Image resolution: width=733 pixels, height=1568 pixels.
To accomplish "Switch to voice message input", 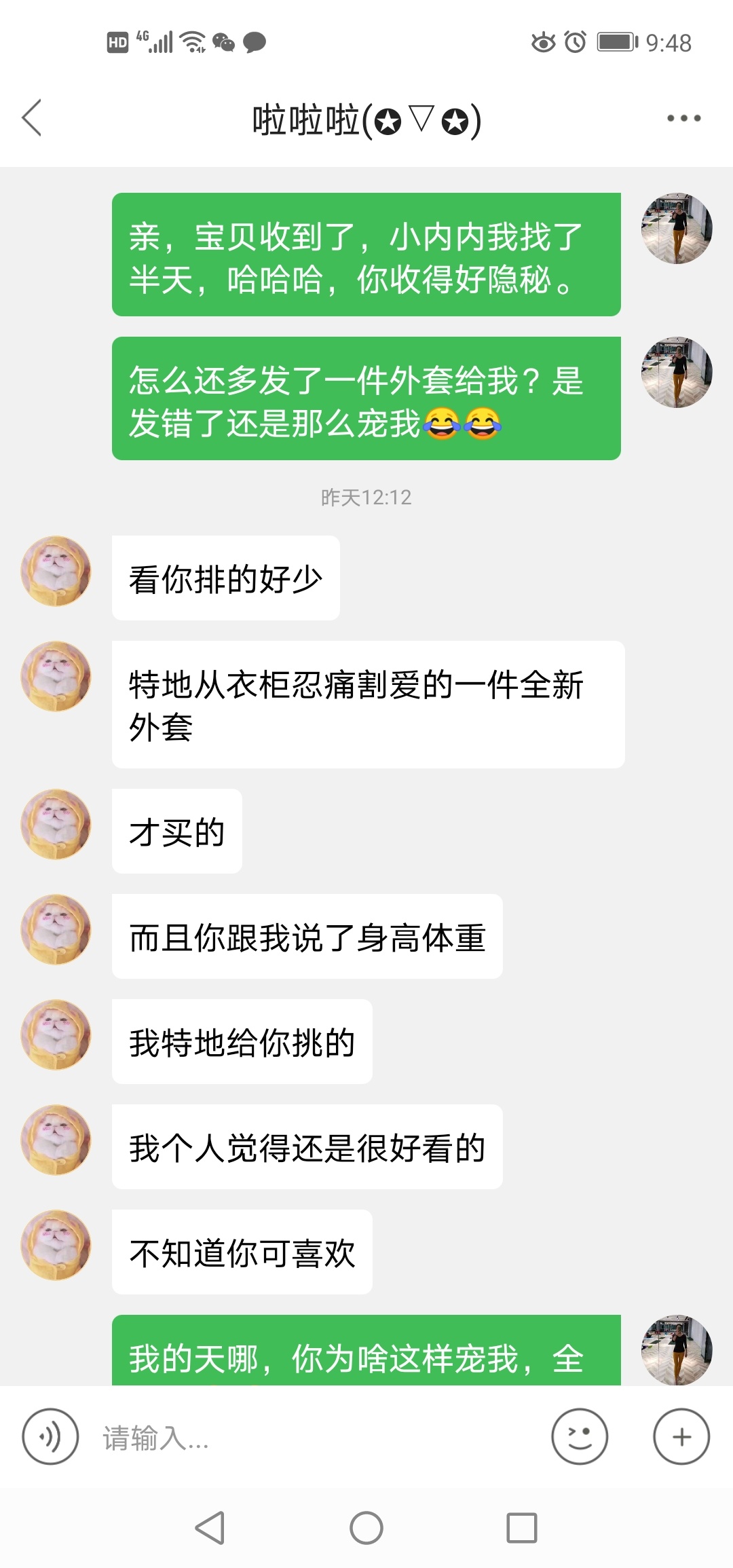I will (x=50, y=1436).
